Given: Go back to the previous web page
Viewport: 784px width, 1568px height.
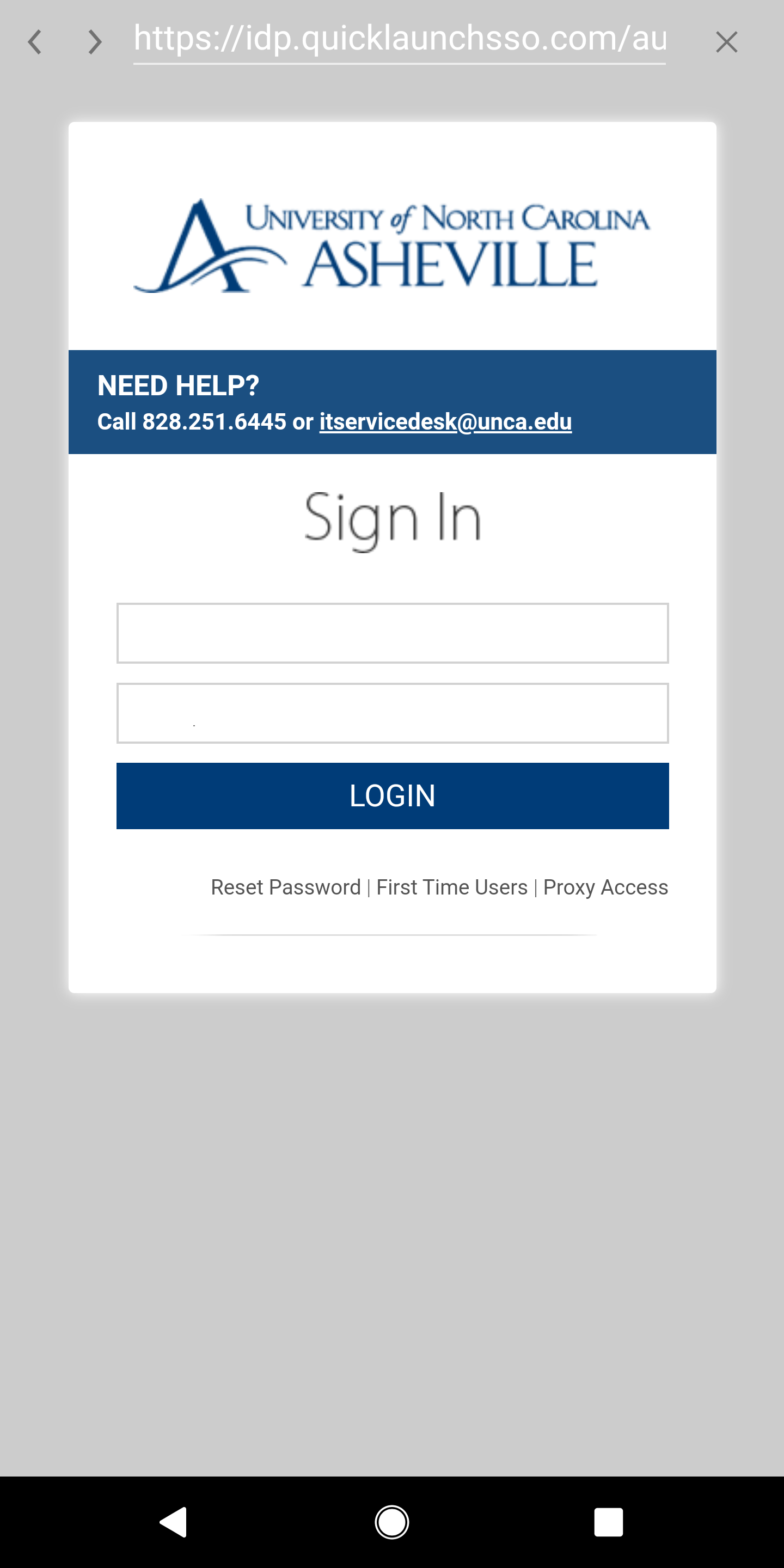Looking at the screenshot, I should point(35,42).
